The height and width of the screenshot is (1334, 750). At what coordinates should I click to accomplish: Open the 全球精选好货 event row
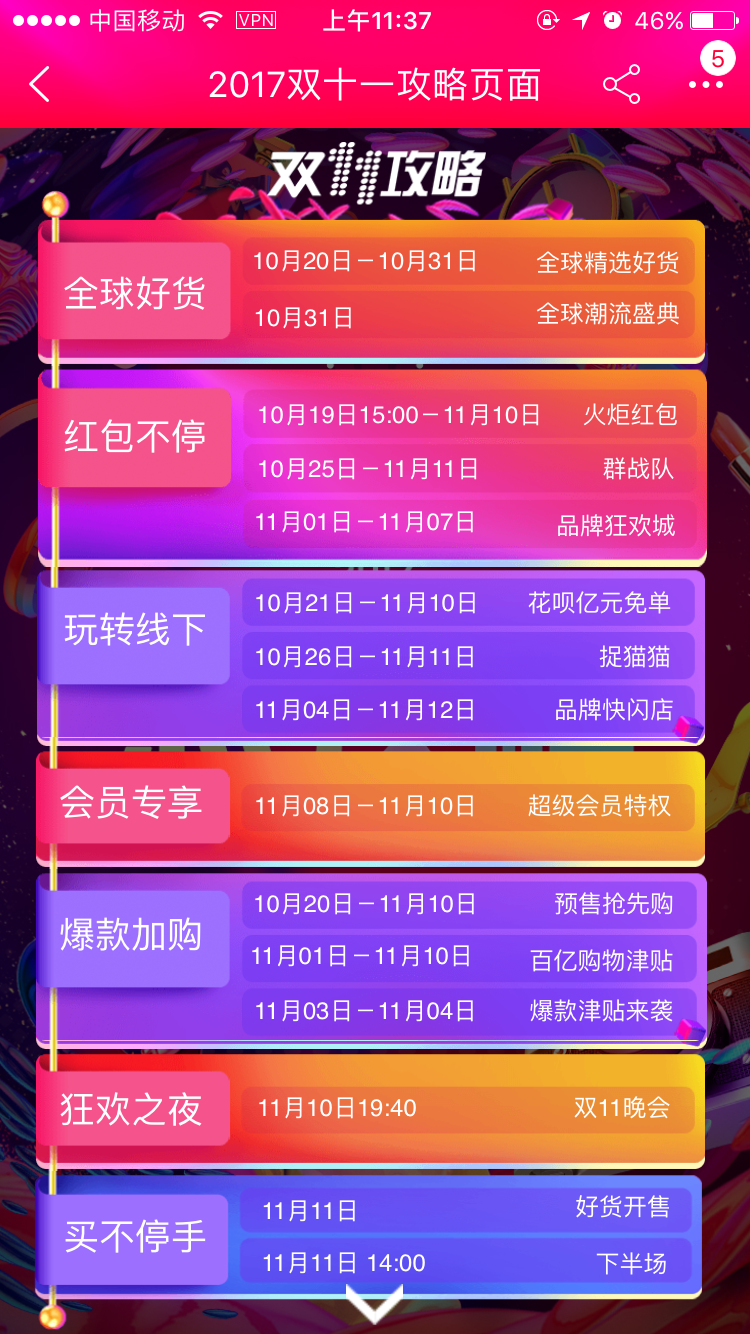coord(468,262)
